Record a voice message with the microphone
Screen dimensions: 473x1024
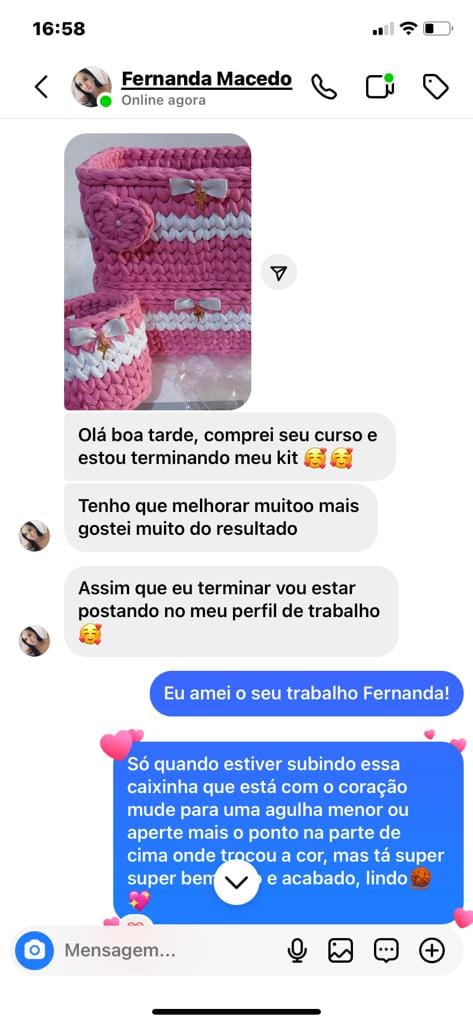[x=297, y=950]
